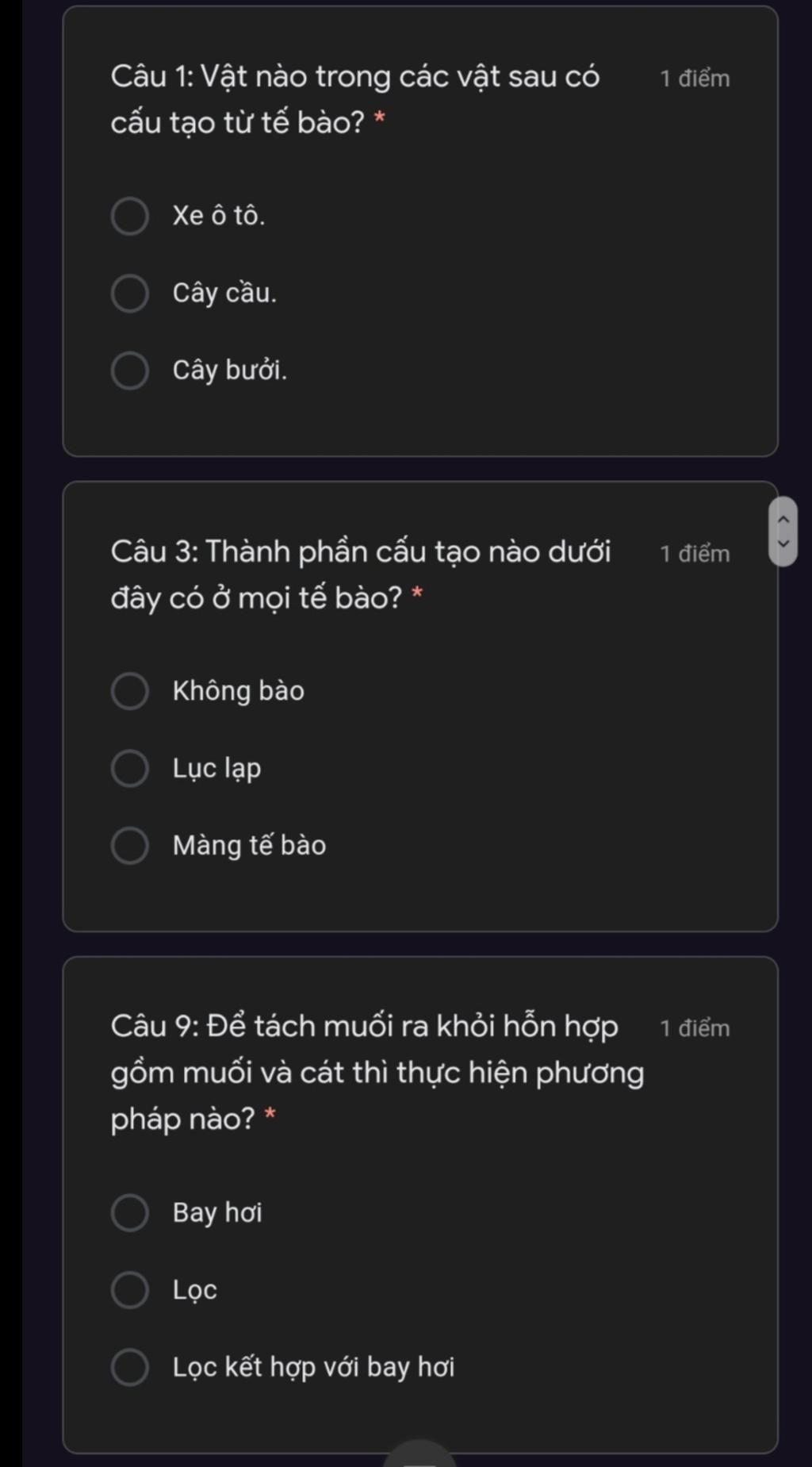Choose the "Cây cầu." option

tap(130, 294)
